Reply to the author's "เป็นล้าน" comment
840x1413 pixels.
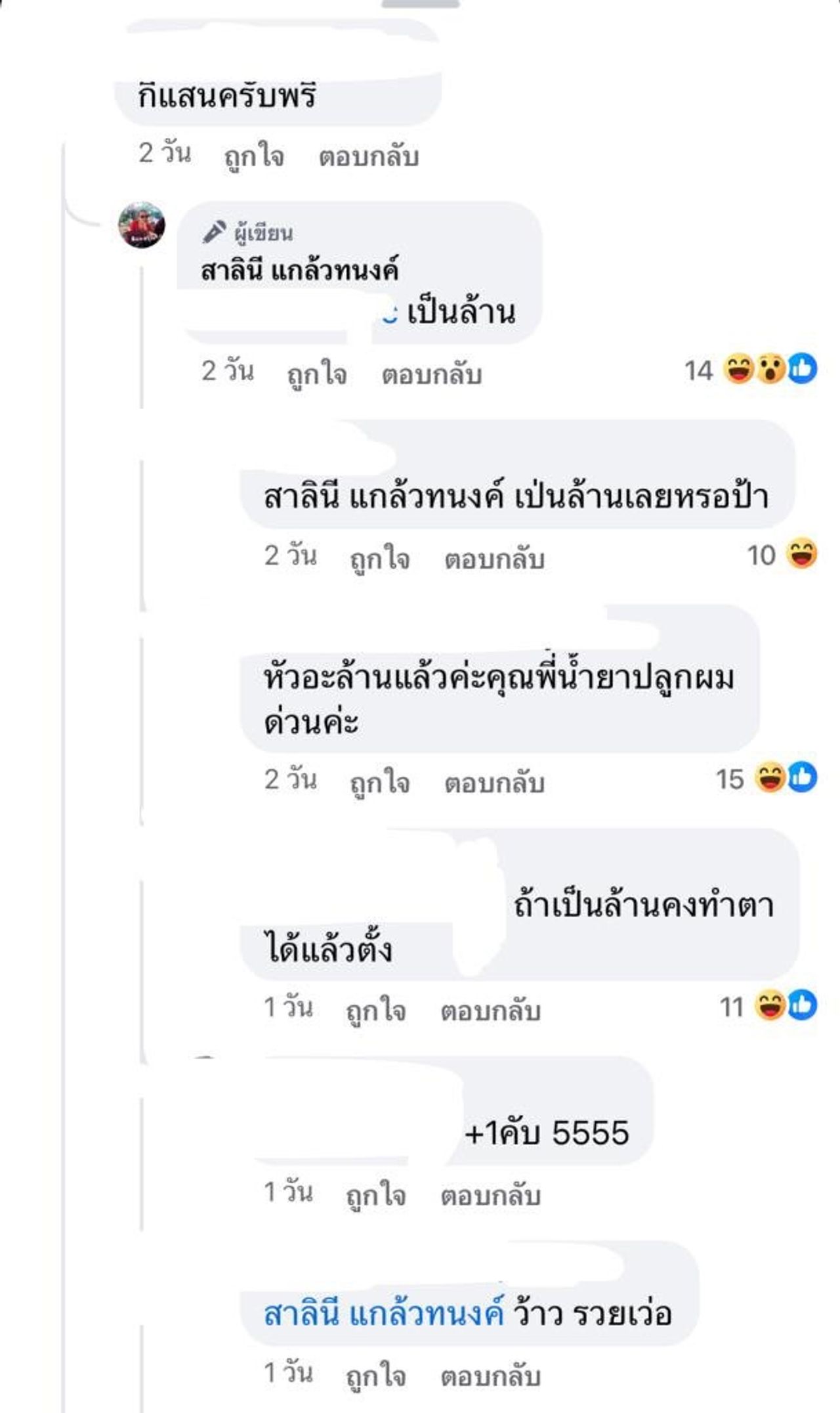coord(432,374)
